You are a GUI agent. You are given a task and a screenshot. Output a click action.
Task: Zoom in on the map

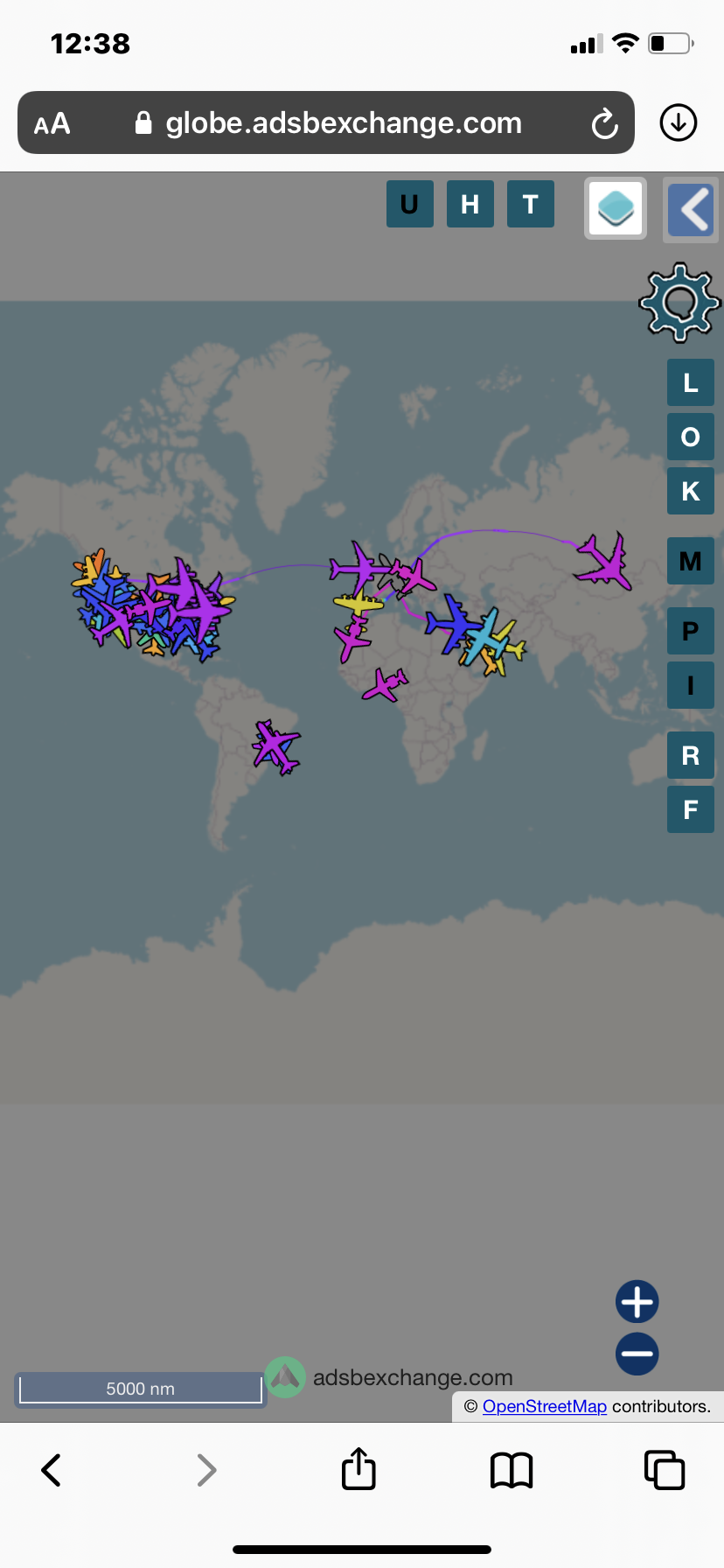click(x=637, y=1302)
